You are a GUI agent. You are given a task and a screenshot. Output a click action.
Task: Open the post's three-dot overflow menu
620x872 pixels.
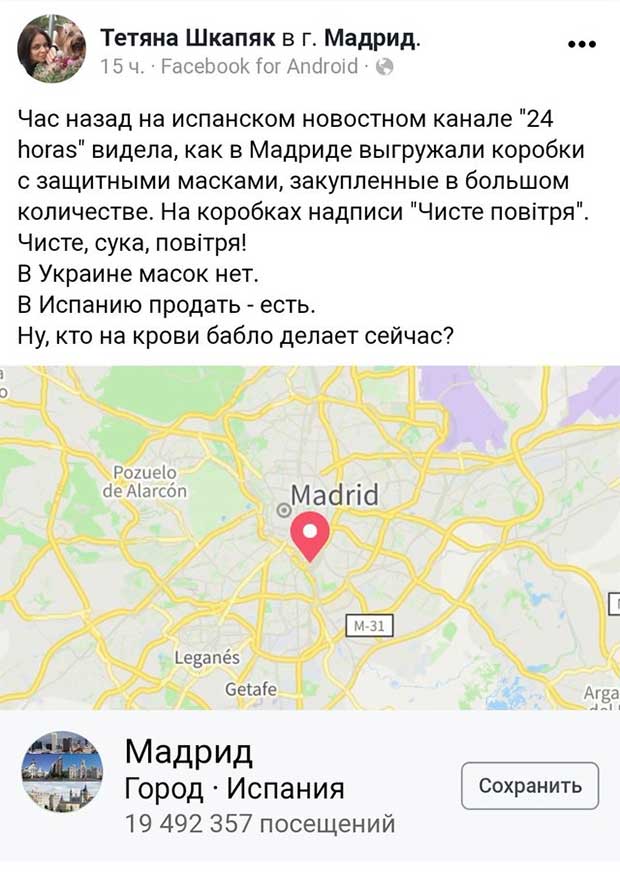582,44
